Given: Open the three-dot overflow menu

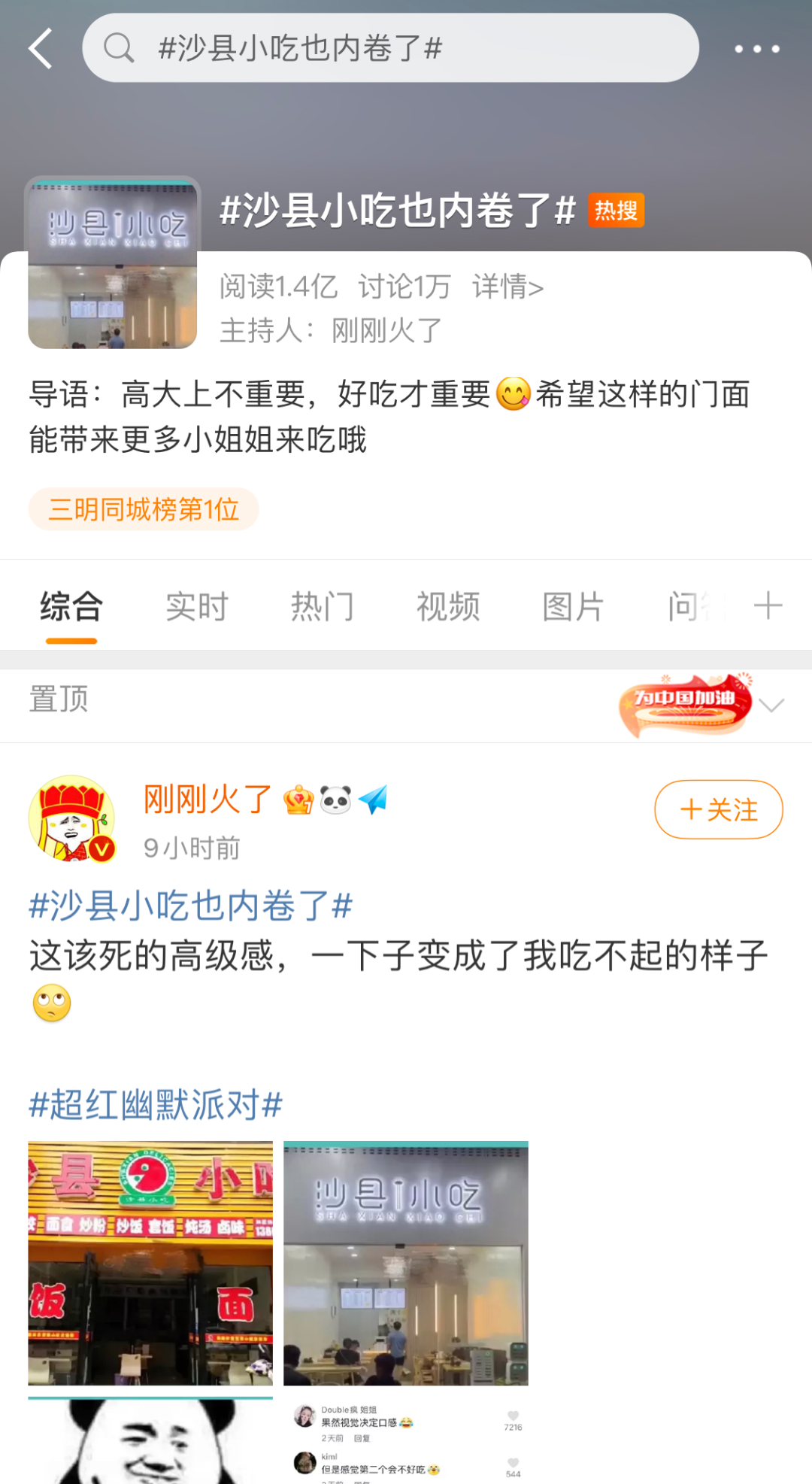Looking at the screenshot, I should click(756, 49).
